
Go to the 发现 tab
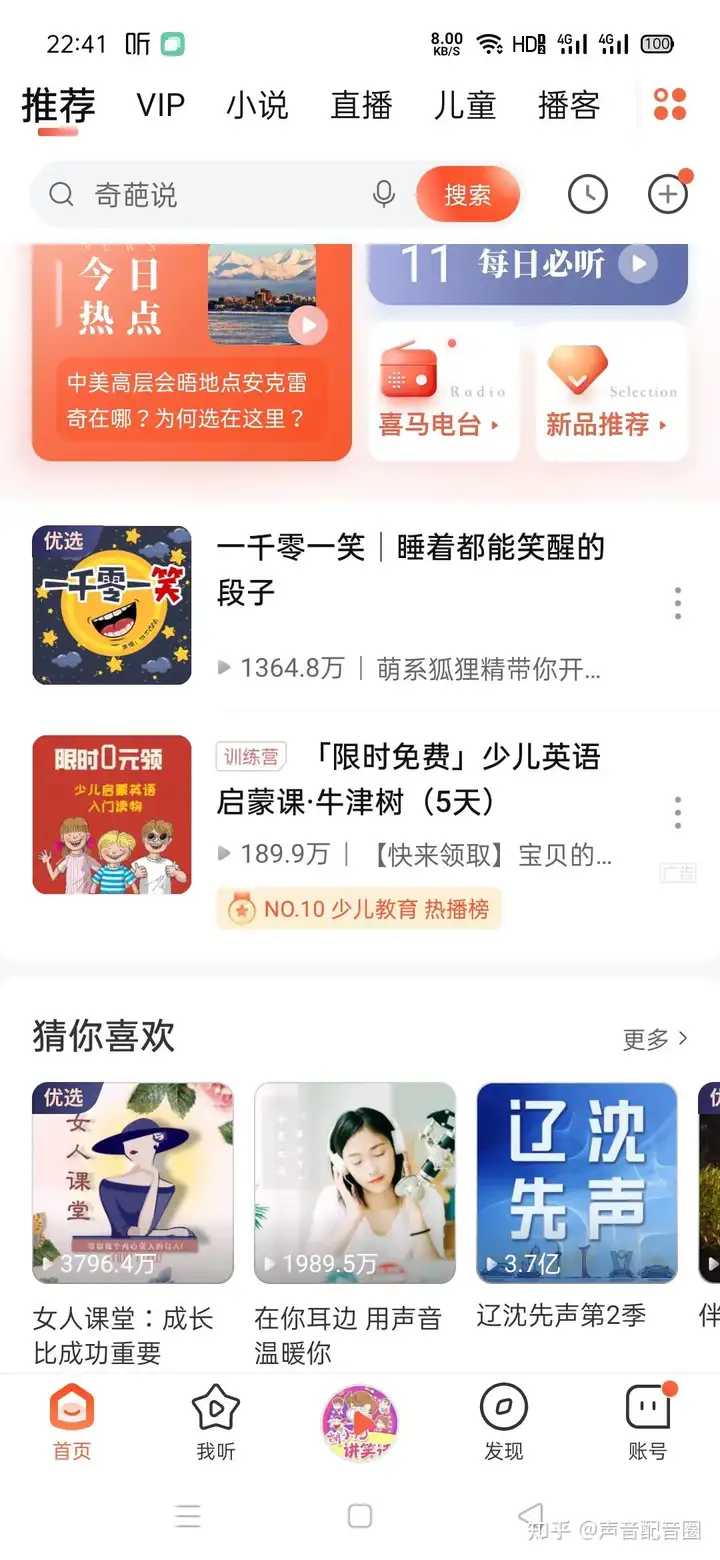[504, 1422]
